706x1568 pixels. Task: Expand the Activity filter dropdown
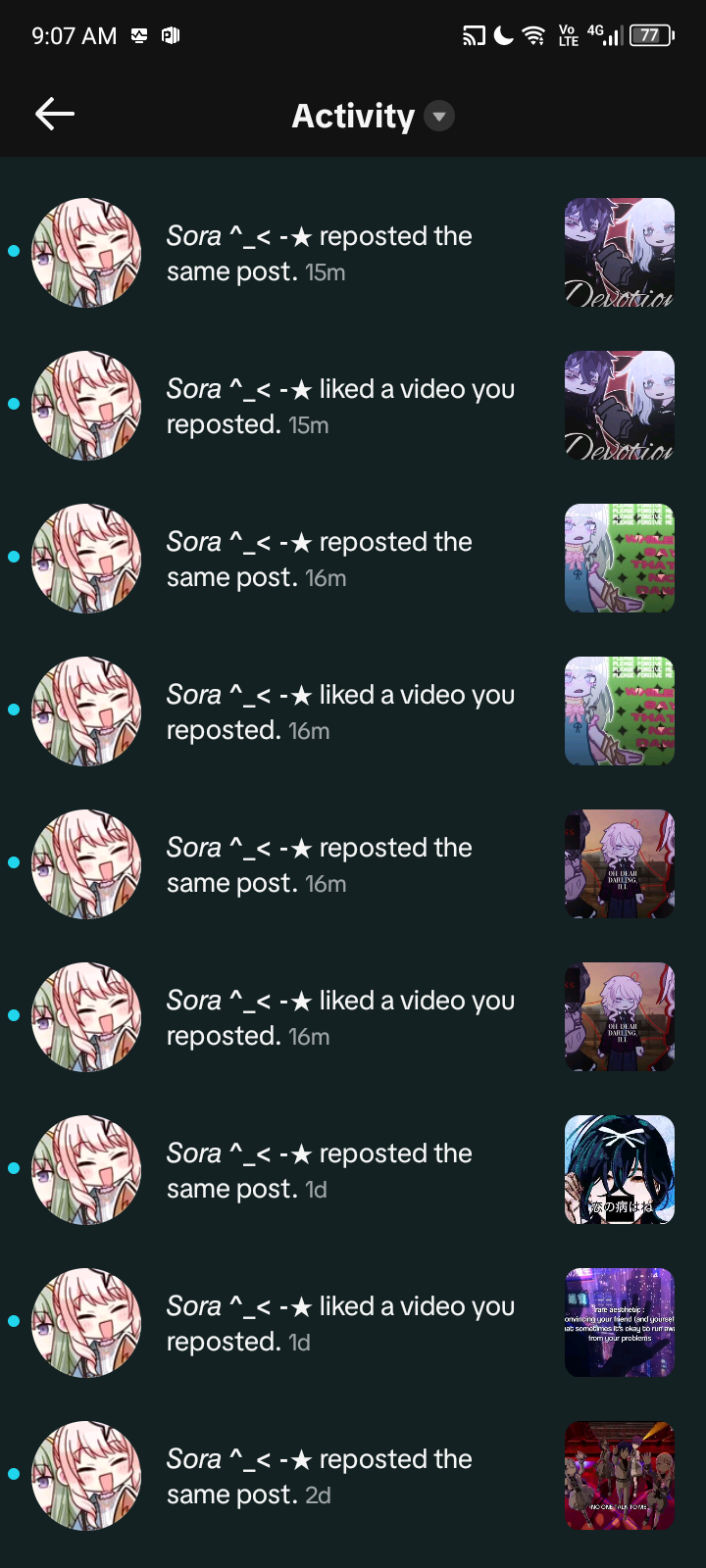pyautogui.click(x=439, y=117)
